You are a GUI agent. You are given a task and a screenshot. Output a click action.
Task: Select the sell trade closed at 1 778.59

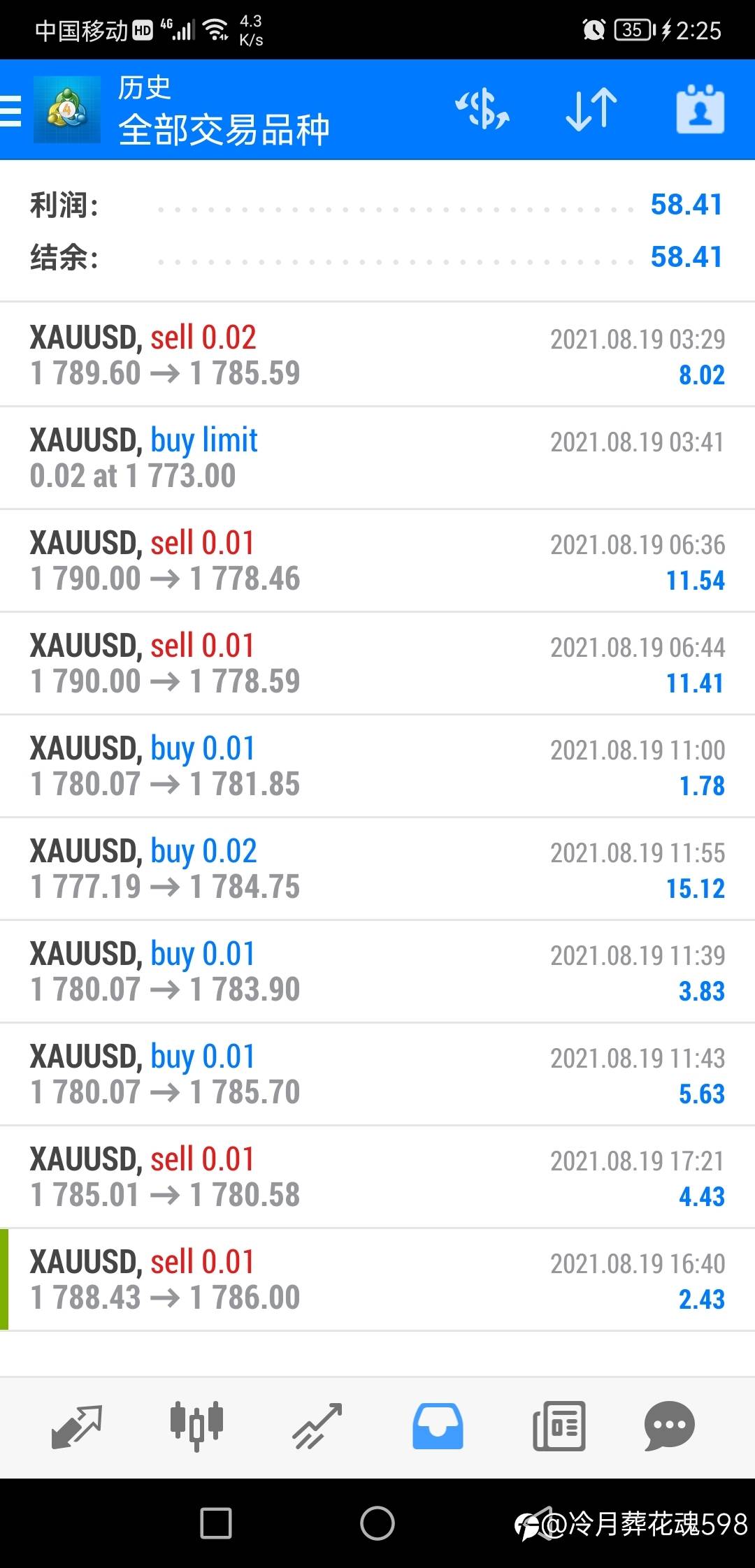point(377,663)
